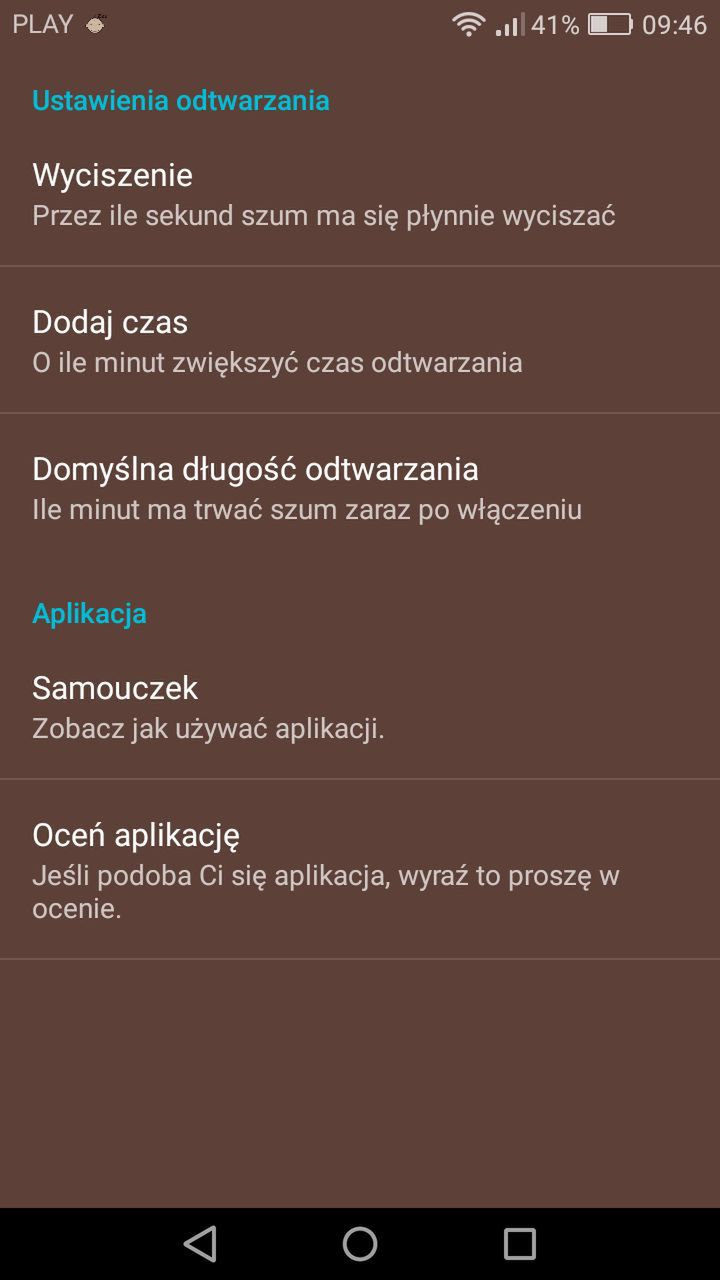The width and height of the screenshot is (720, 1280).
Task: Select Oceń aplikację to rate the app
Action: point(360,870)
